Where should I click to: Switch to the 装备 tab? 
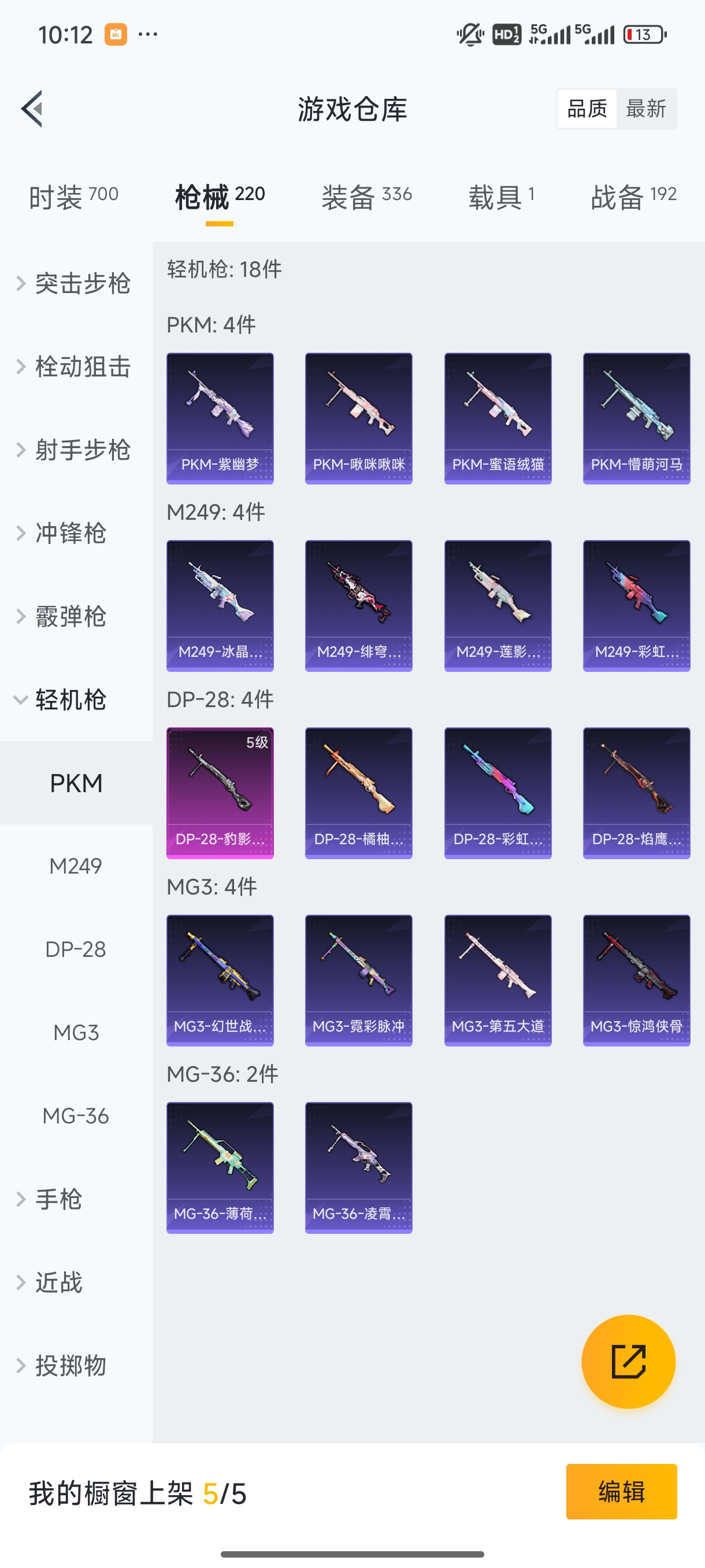click(x=366, y=197)
